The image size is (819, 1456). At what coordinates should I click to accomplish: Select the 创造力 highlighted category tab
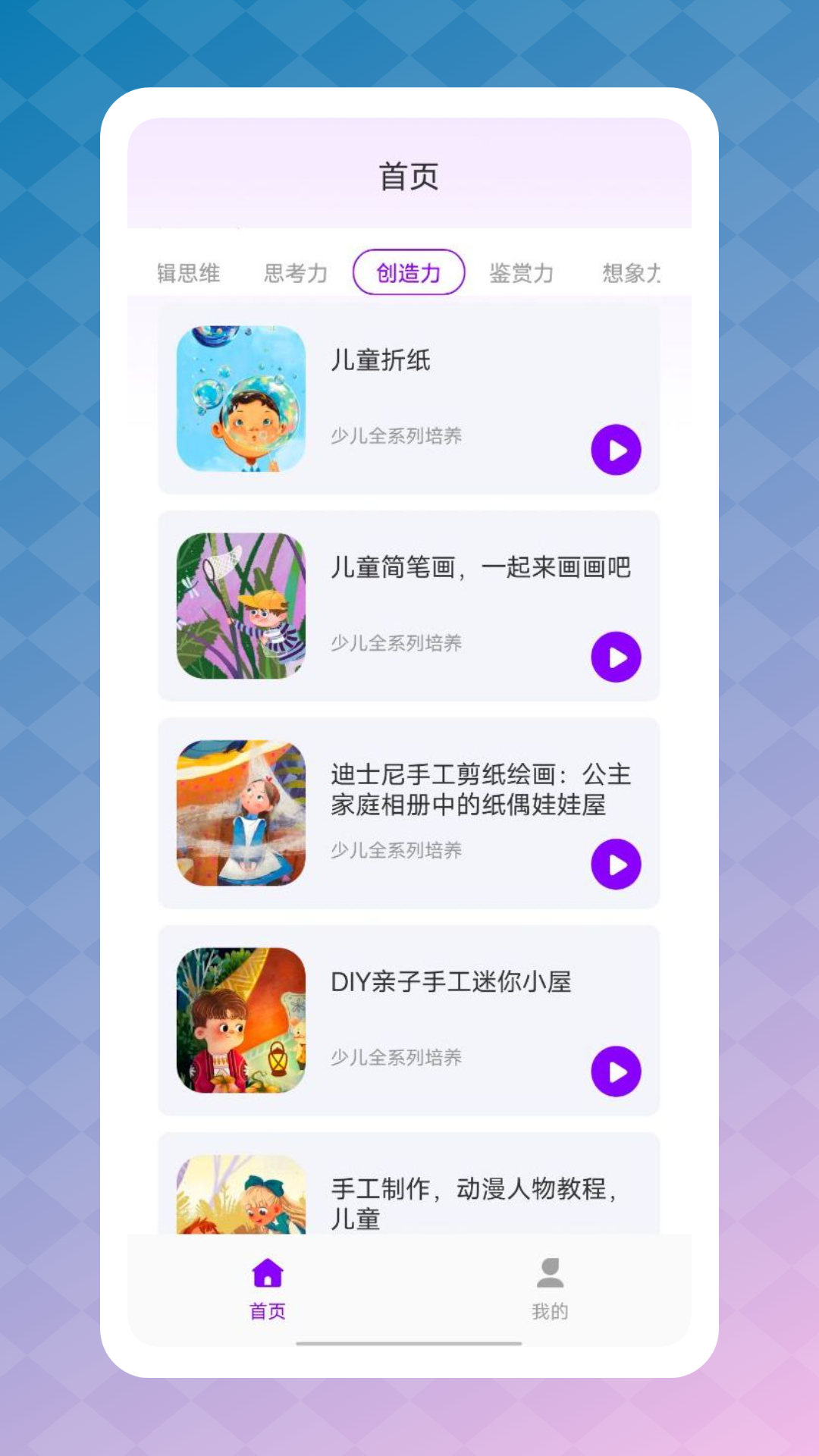point(408,271)
